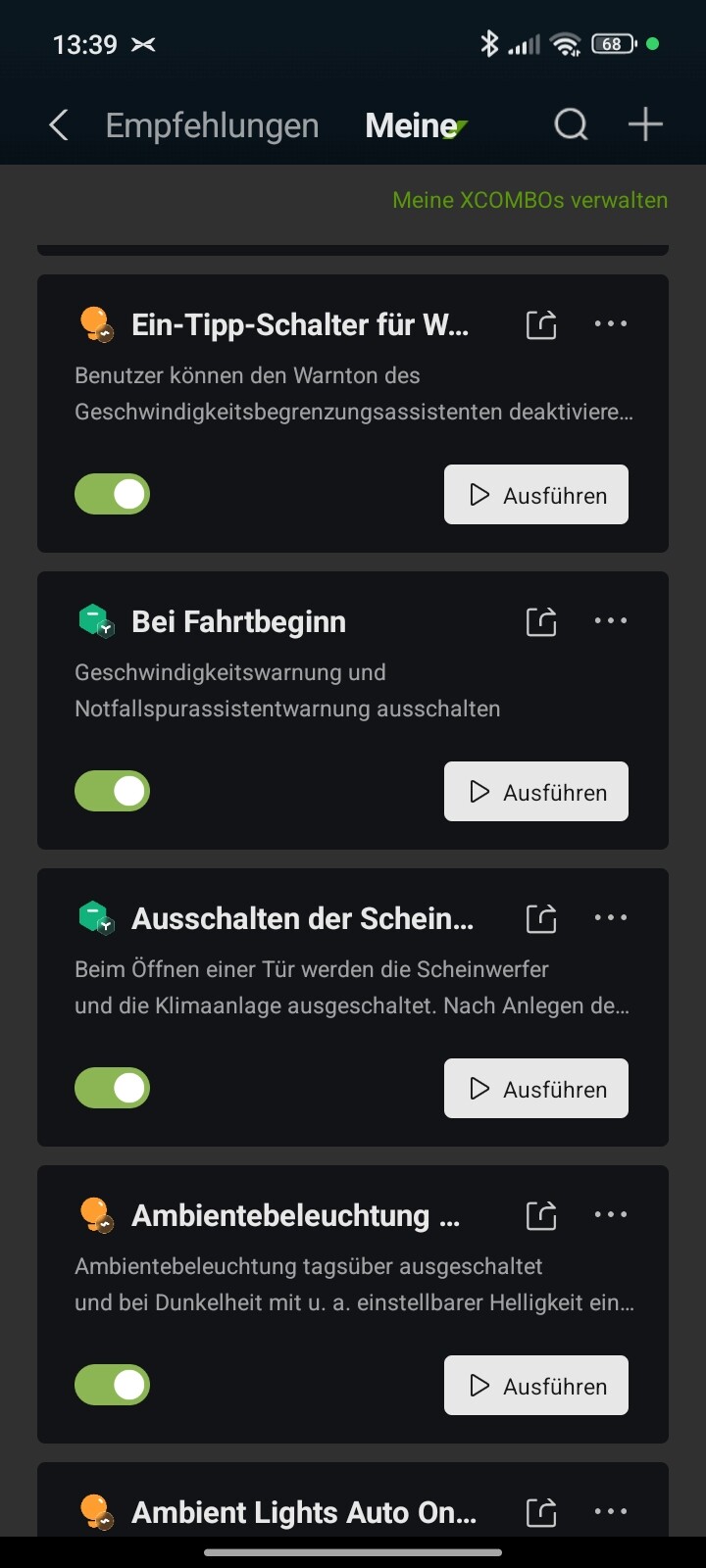
Task: Open more options for Bei Fahrtbeginn
Action: (610, 621)
